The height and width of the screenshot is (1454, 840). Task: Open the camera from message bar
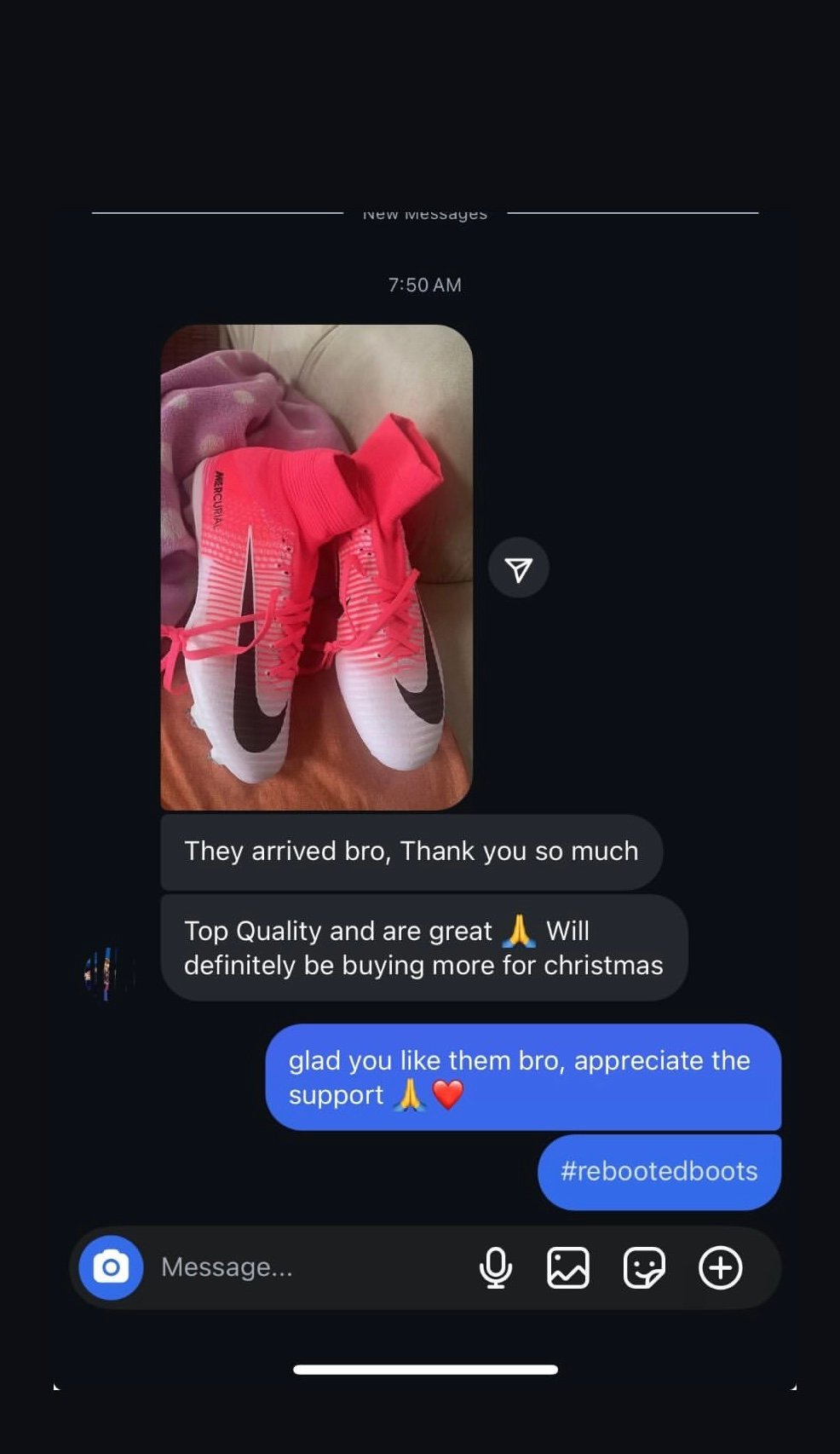tap(111, 1267)
